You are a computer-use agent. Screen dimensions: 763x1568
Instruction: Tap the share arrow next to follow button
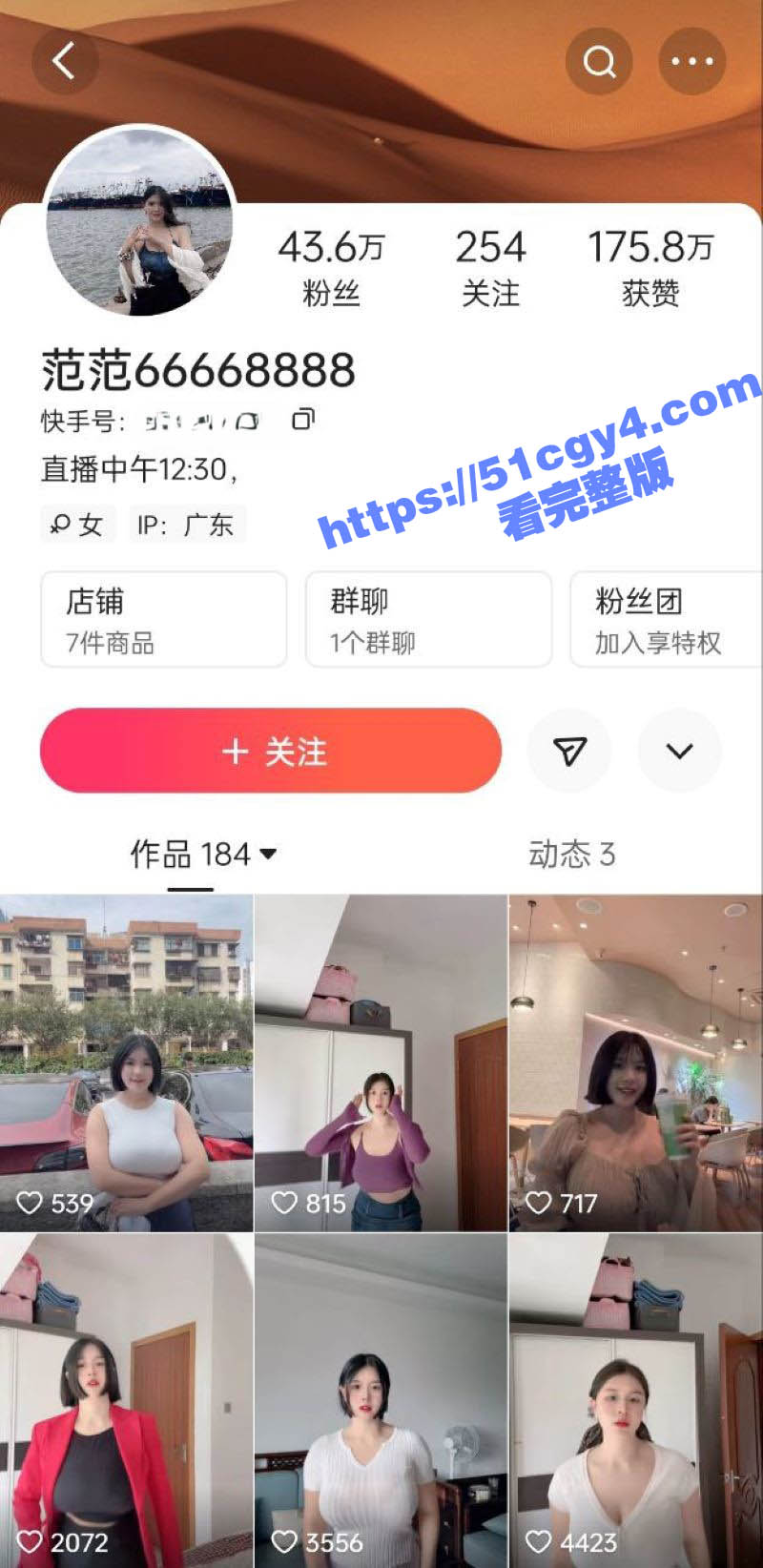click(569, 751)
